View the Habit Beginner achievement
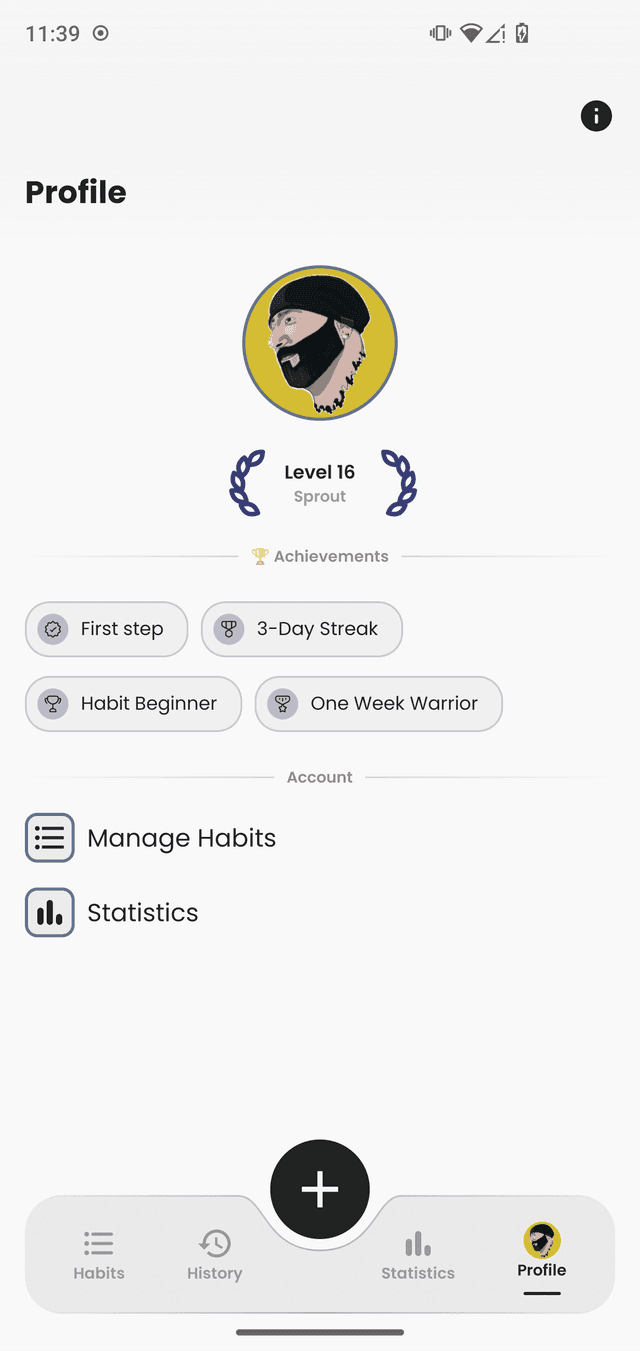This screenshot has width=640, height=1351. [x=133, y=703]
